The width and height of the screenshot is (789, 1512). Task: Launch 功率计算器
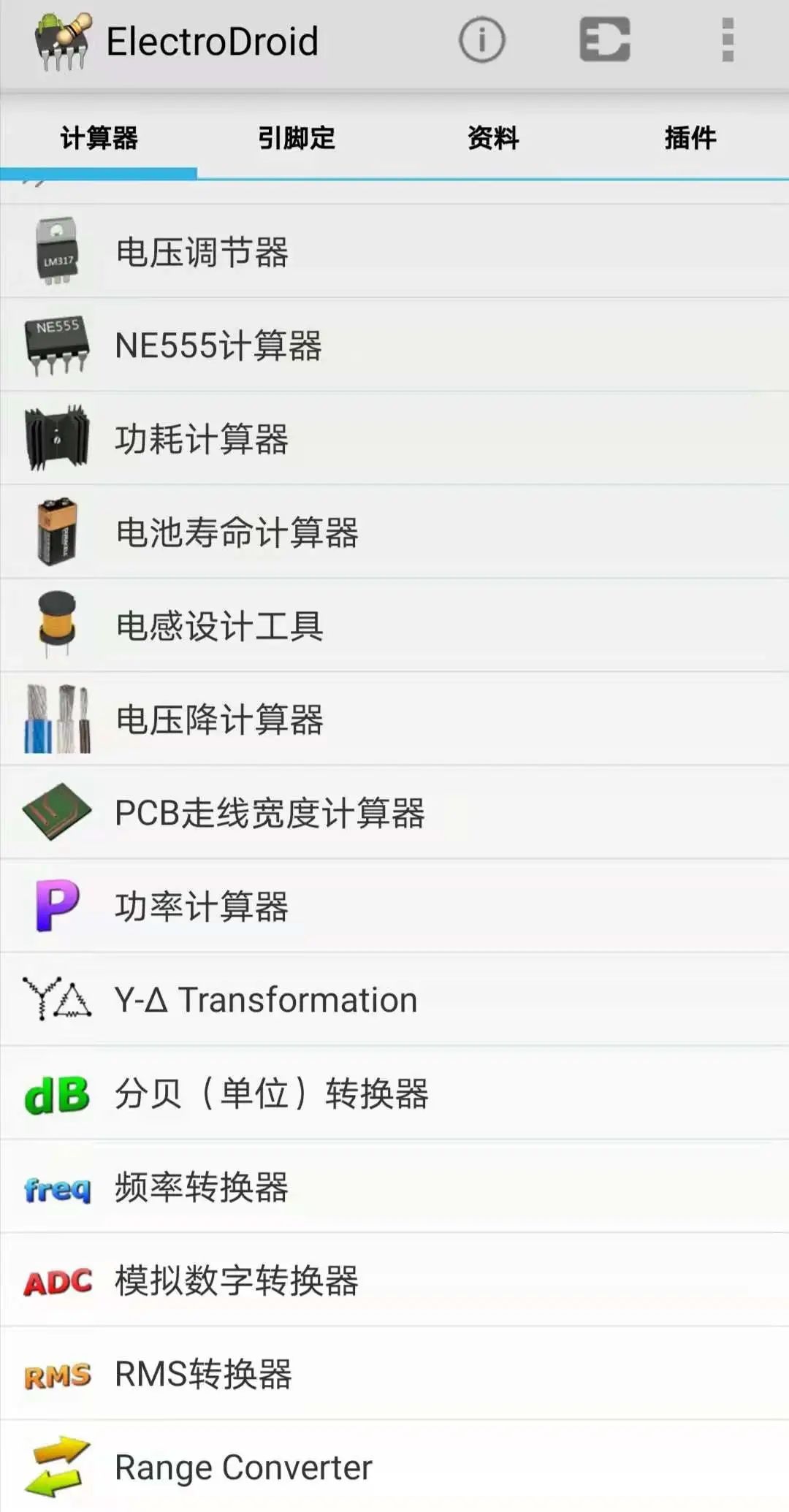click(x=394, y=906)
